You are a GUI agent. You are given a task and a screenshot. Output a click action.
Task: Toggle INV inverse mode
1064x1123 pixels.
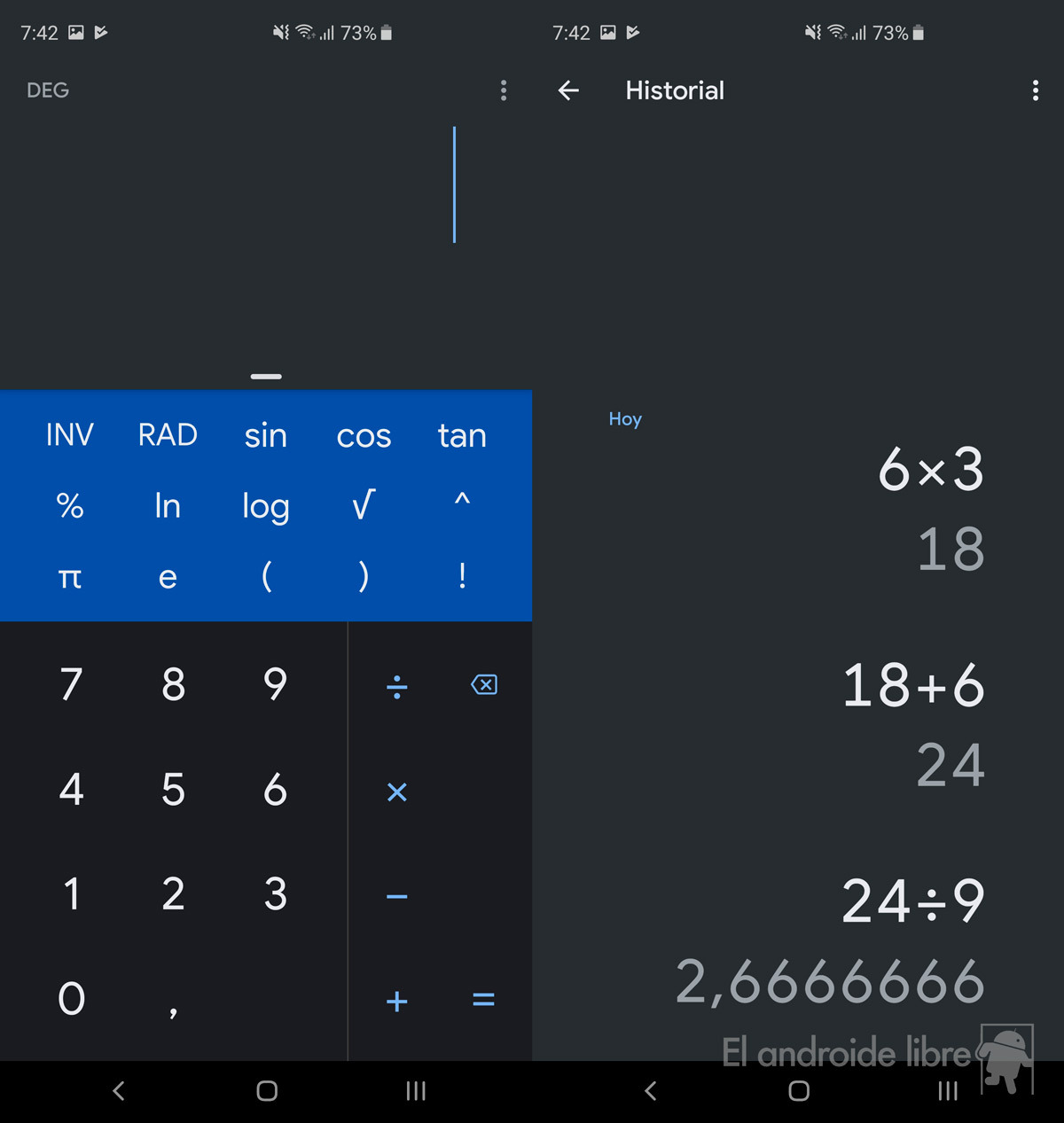coord(70,435)
